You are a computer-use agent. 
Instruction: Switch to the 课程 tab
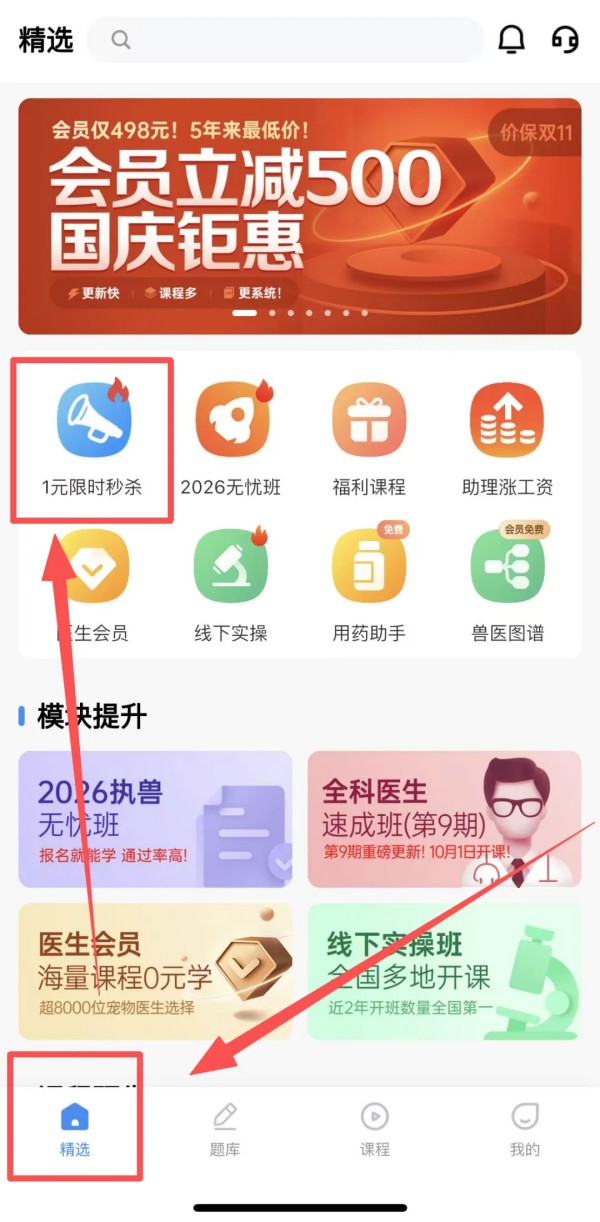pyautogui.click(x=375, y=1130)
